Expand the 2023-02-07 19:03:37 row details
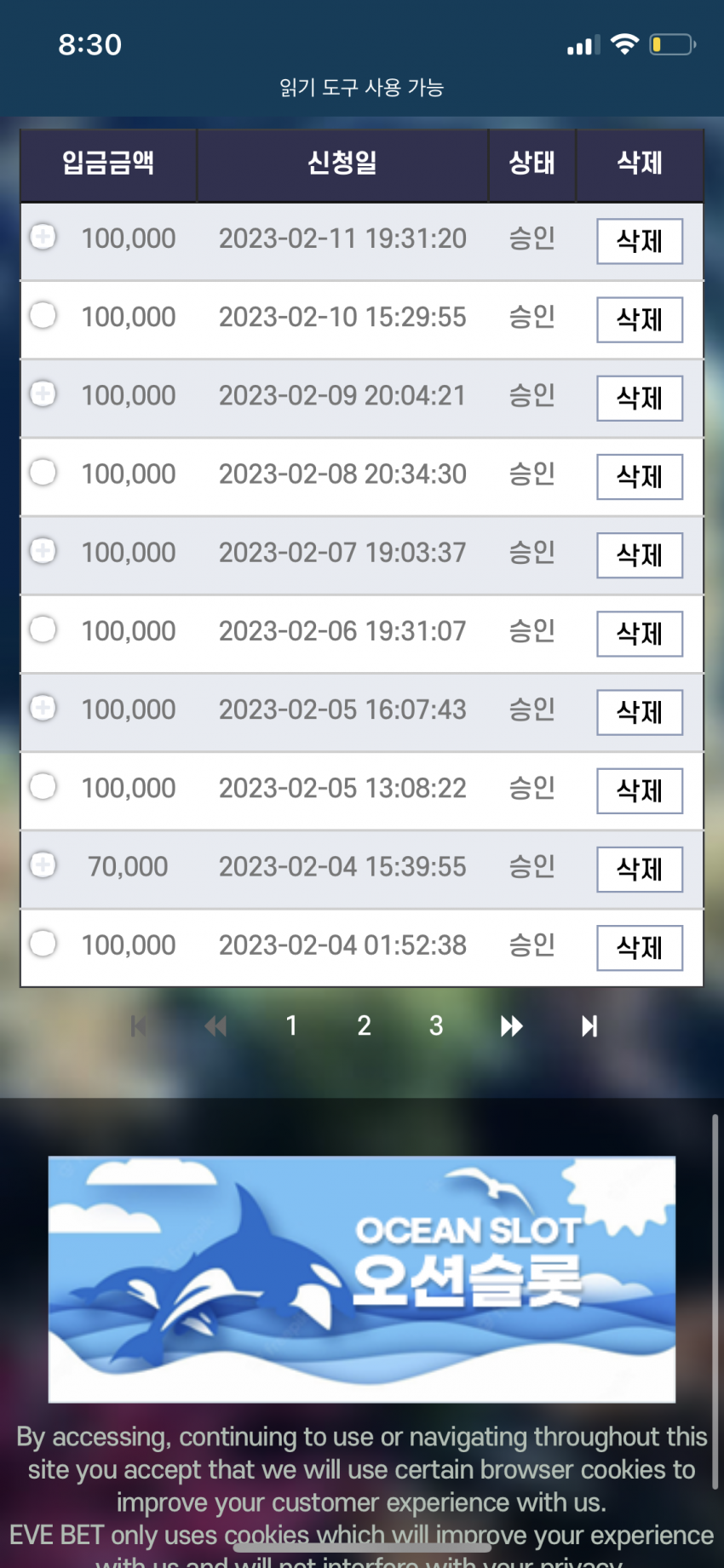724x1568 pixels. 43,550
